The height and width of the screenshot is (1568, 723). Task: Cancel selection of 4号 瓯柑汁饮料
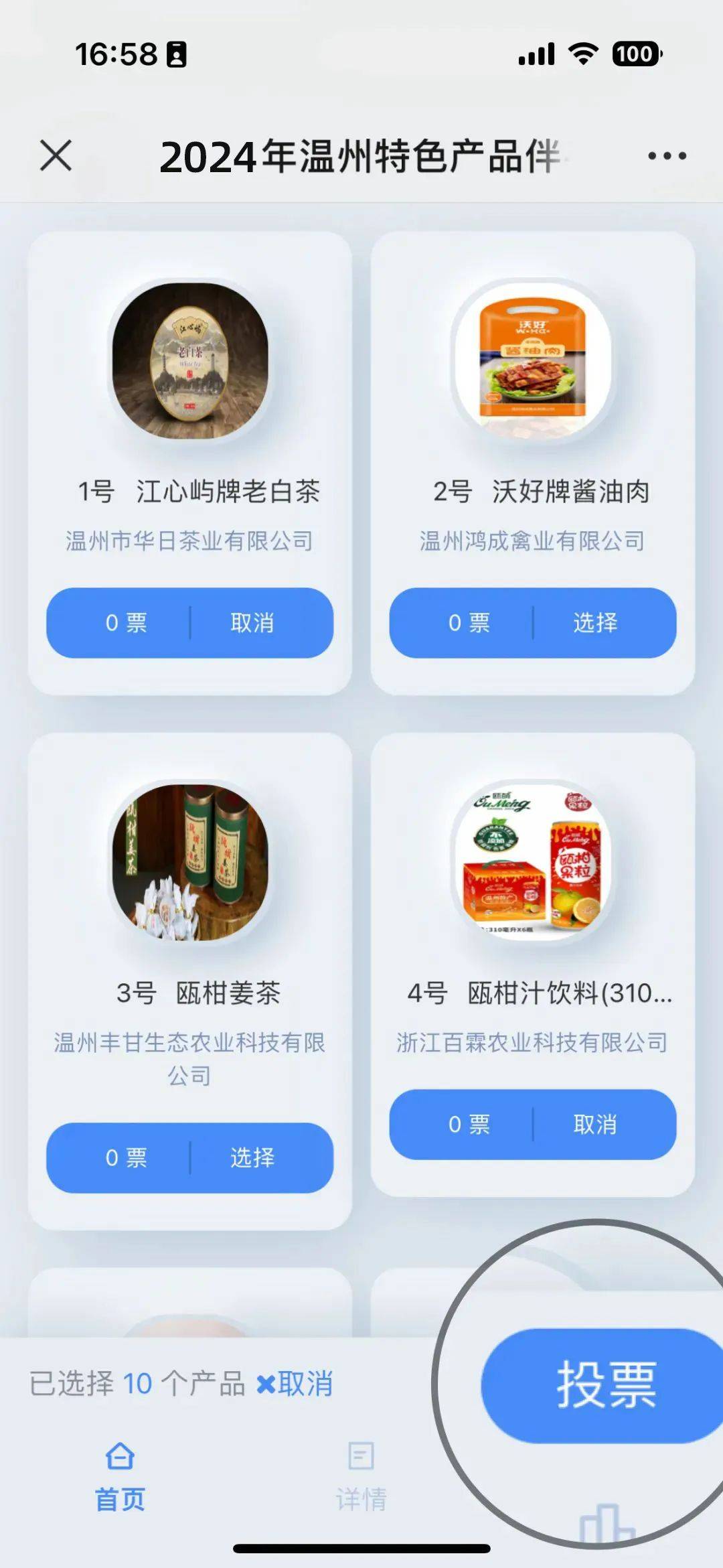coord(594,1125)
